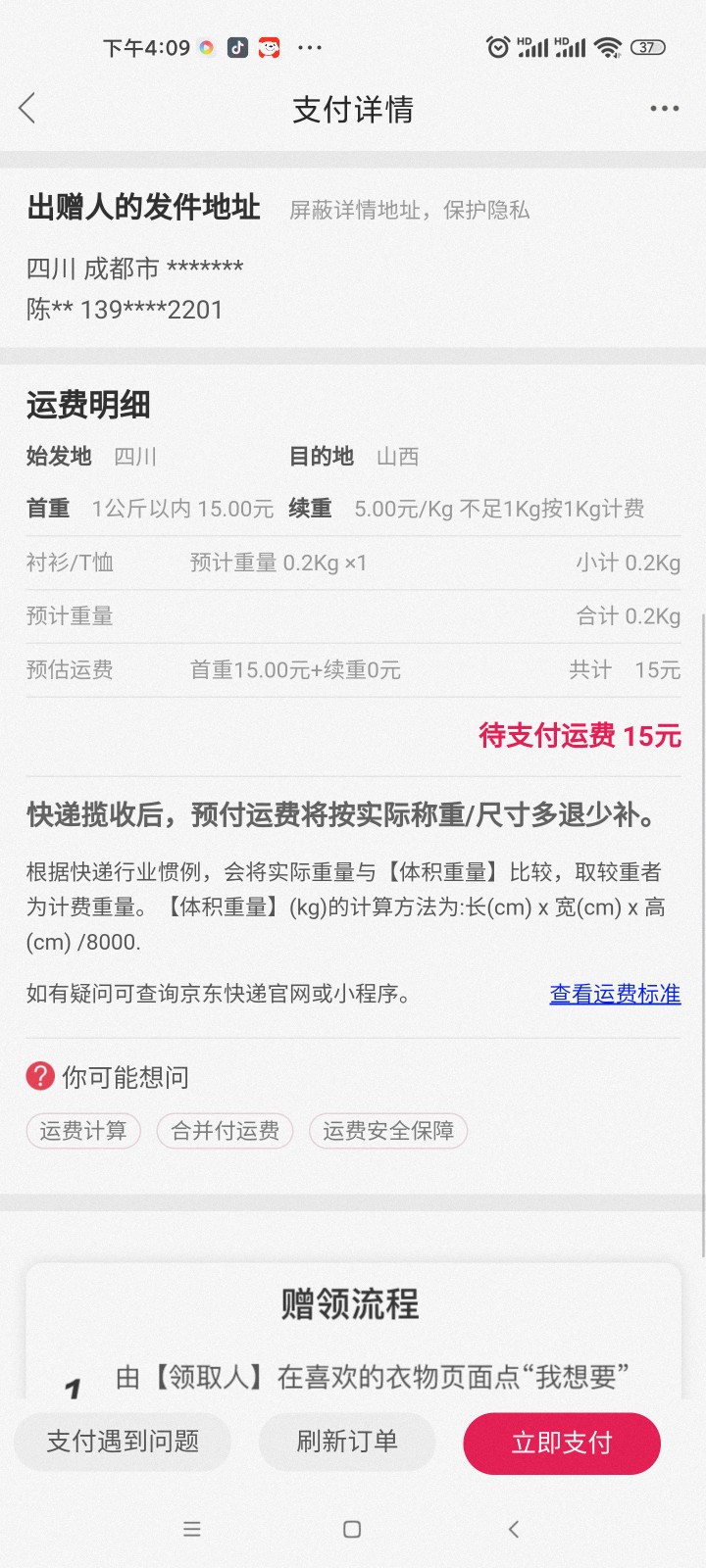This screenshot has height=1568, width=706.
Task: Refresh the order with 刷新订单
Action: [347, 1442]
